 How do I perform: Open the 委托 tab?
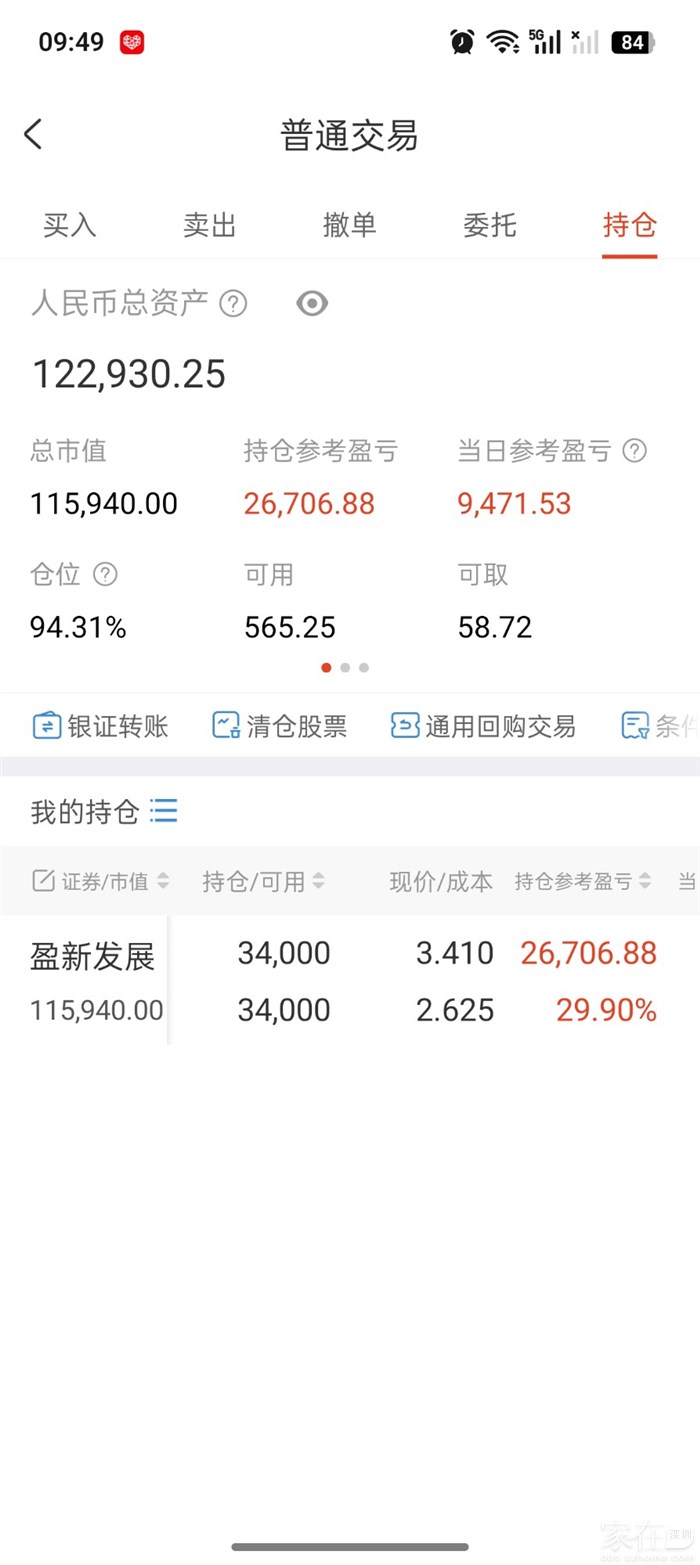click(x=490, y=225)
